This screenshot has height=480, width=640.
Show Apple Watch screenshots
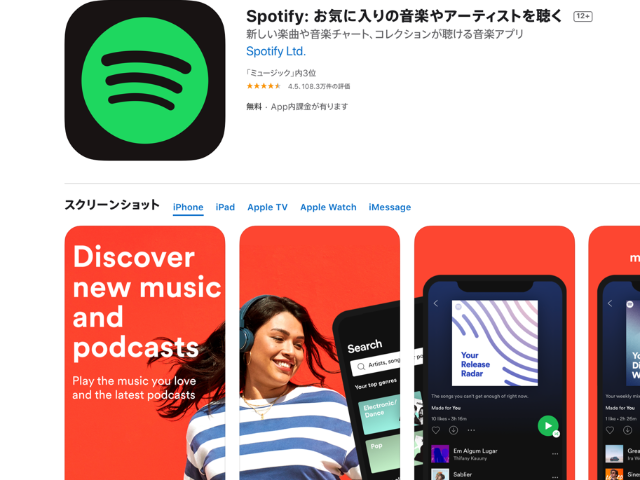tap(328, 207)
